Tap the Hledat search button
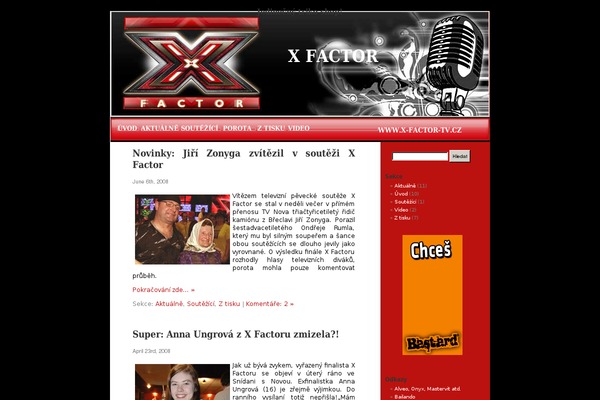This screenshot has height=400, width=600. 459,156
